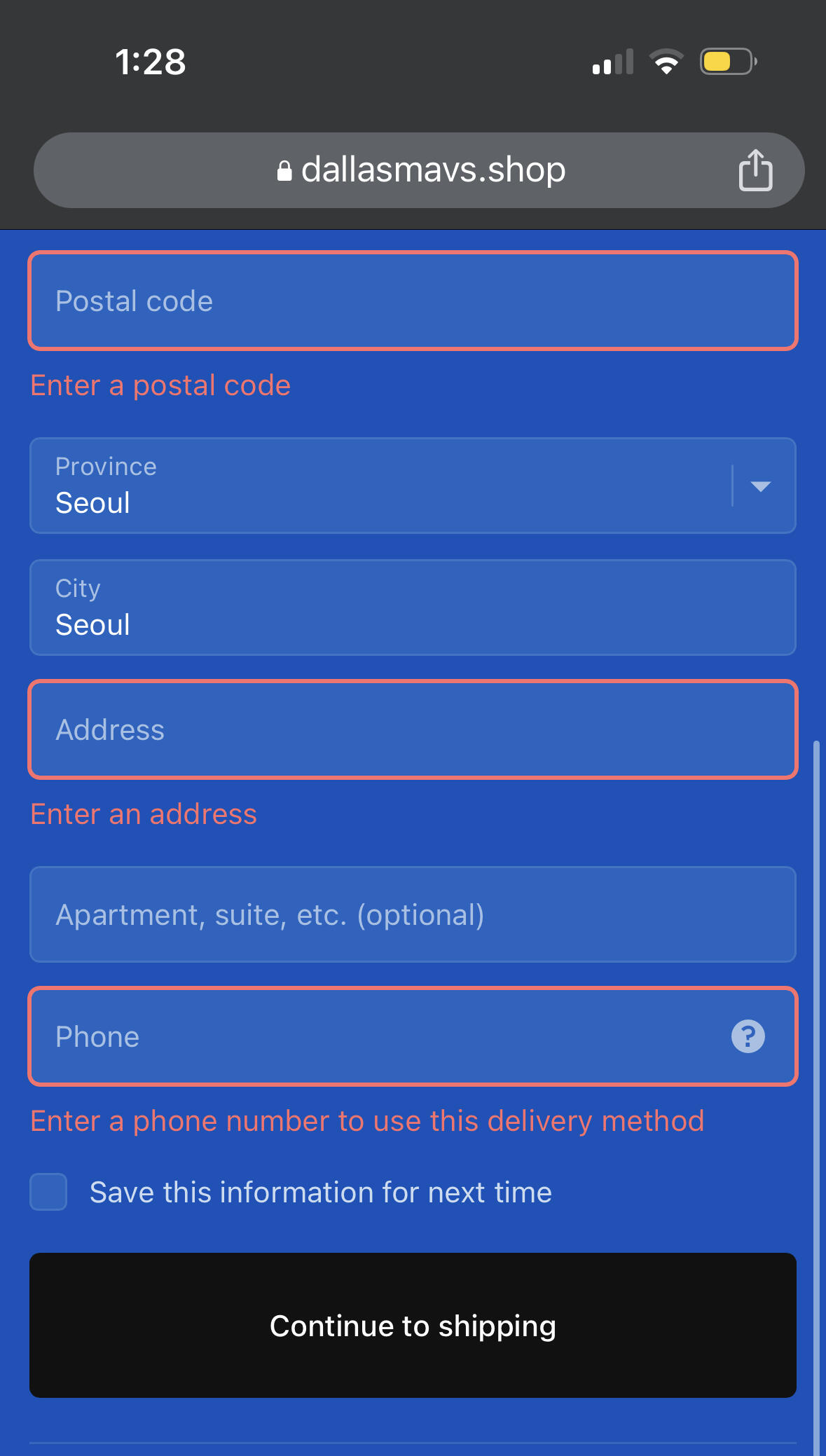Expand the Province dropdown
The height and width of the screenshot is (1456, 826).
point(413,486)
